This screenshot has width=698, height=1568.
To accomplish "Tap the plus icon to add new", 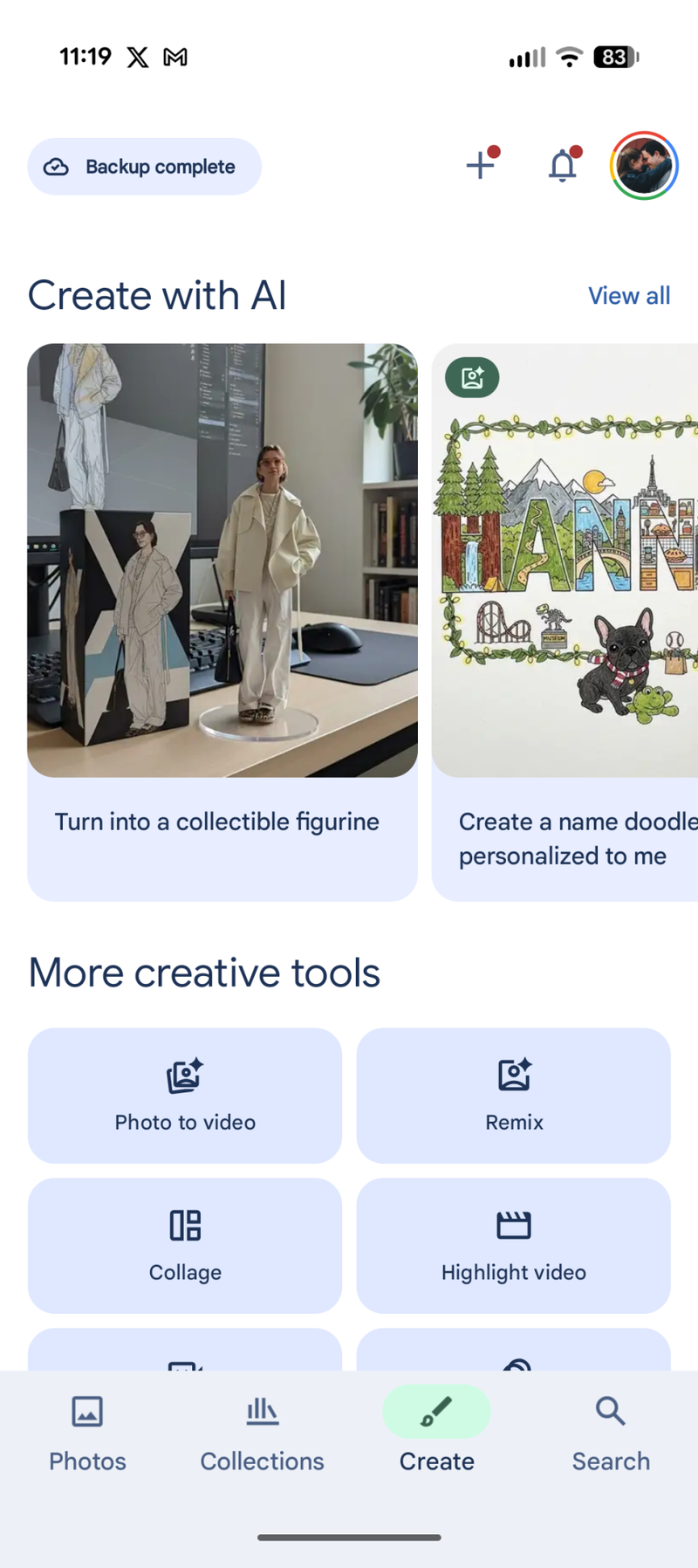I will pos(480,165).
